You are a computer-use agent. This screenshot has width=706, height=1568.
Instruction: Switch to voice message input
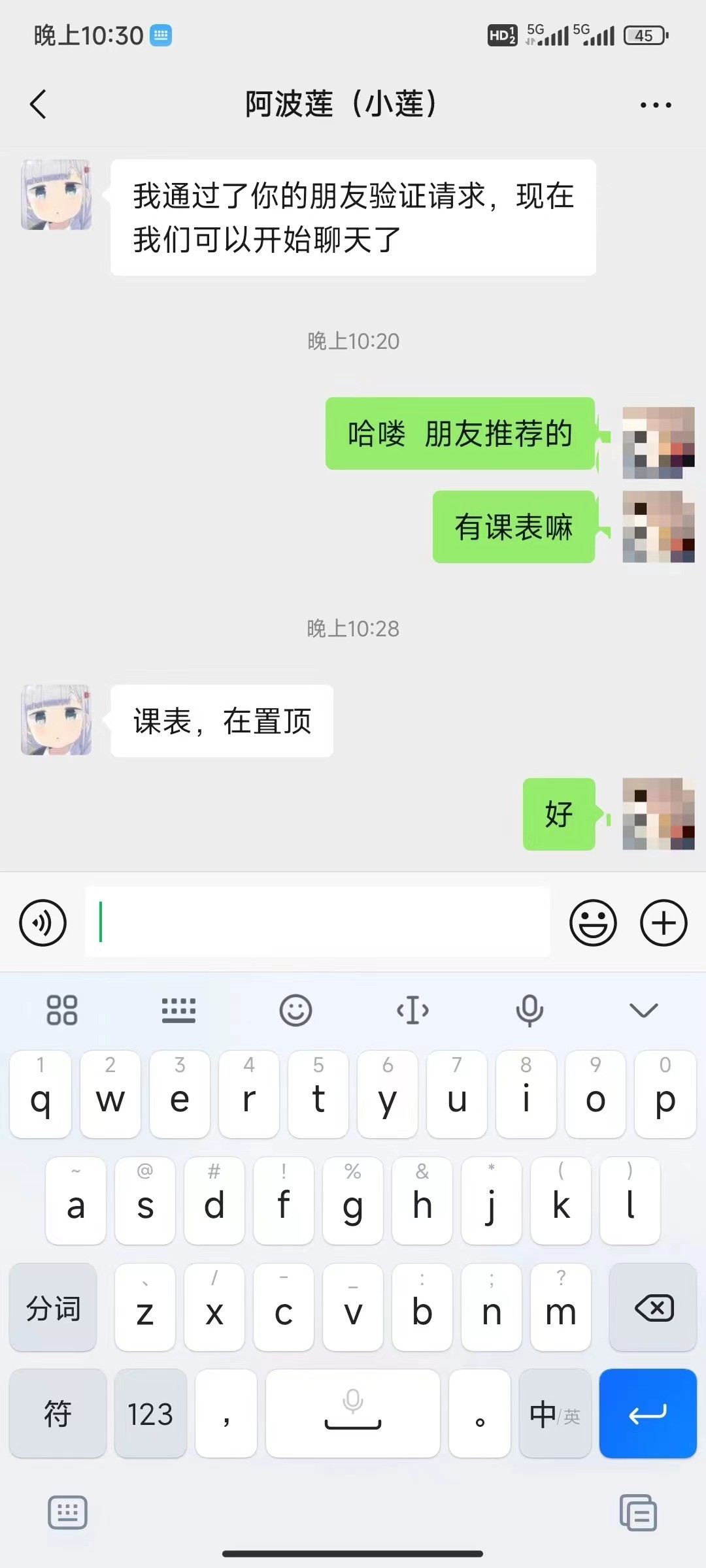(43, 923)
